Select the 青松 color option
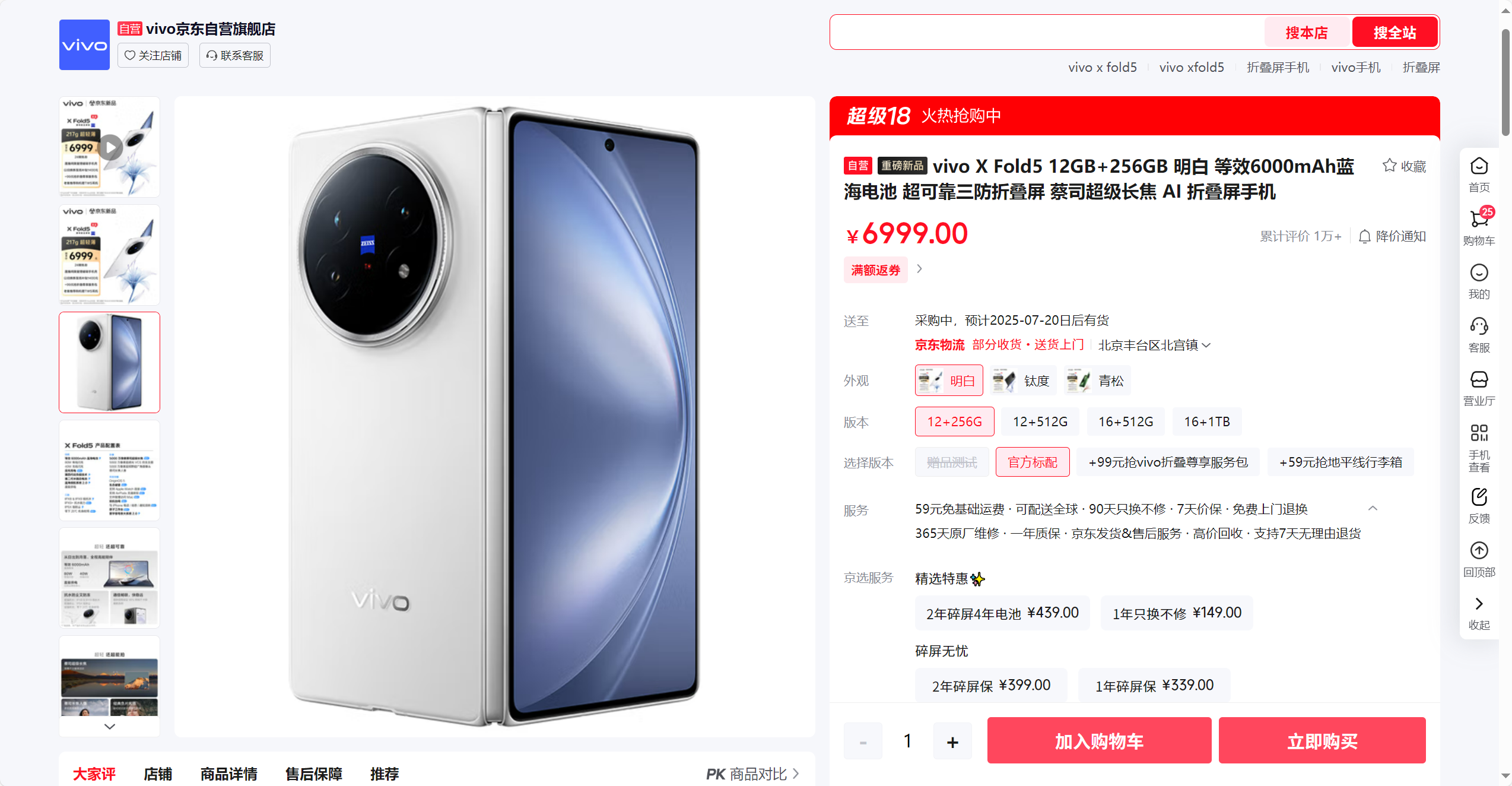This screenshot has height=786, width=1512. click(x=1097, y=381)
